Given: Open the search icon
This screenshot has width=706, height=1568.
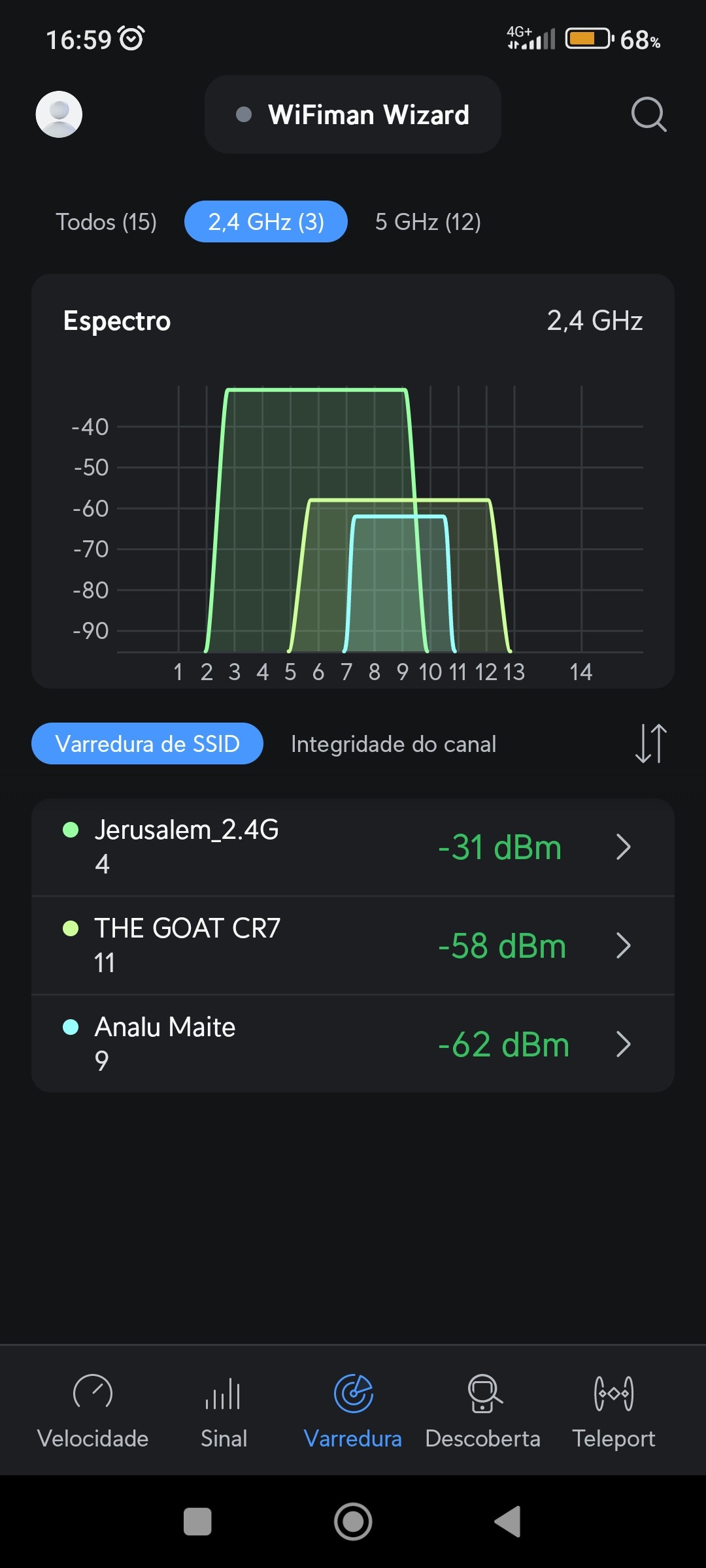Looking at the screenshot, I should click(648, 114).
